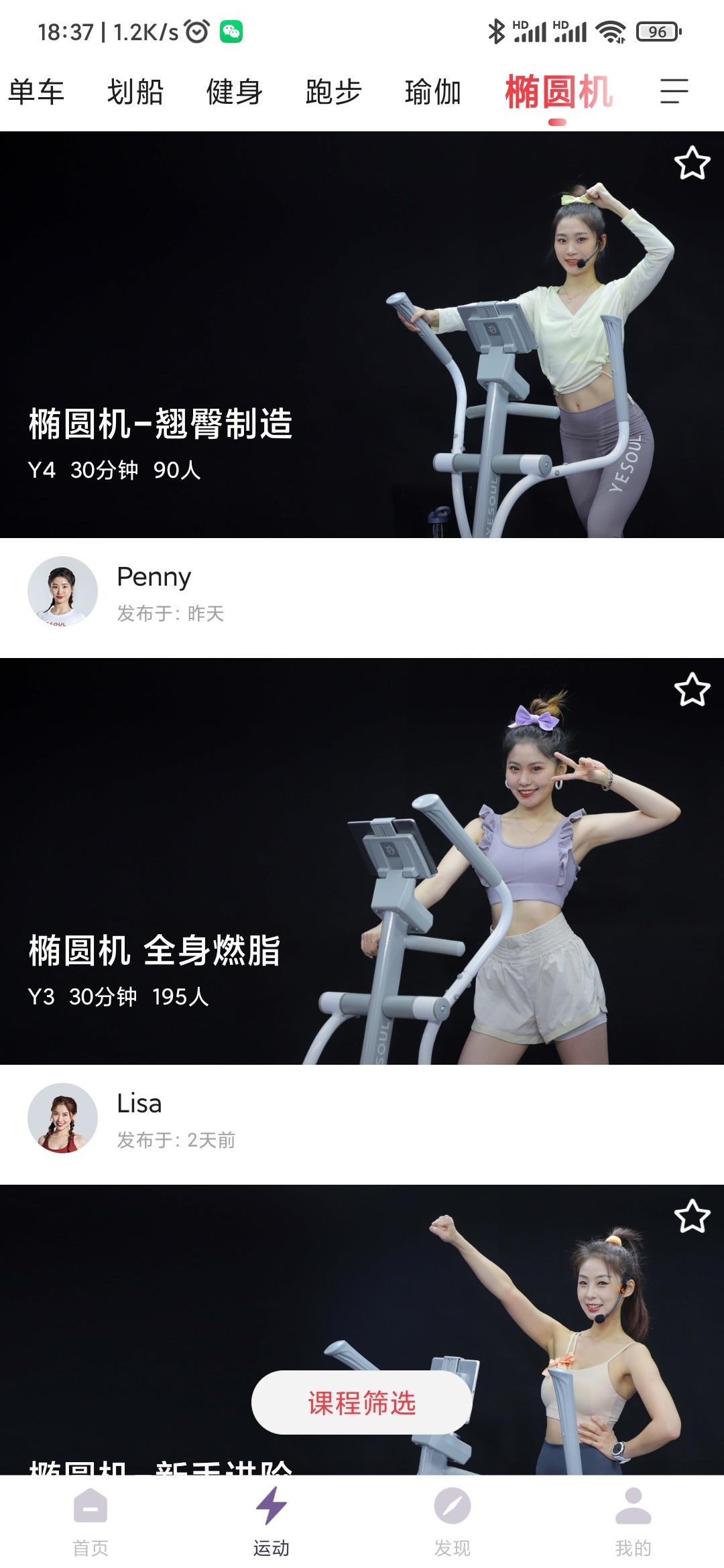Switch to the 划船 category tab
724x1568 pixels.
[135, 92]
